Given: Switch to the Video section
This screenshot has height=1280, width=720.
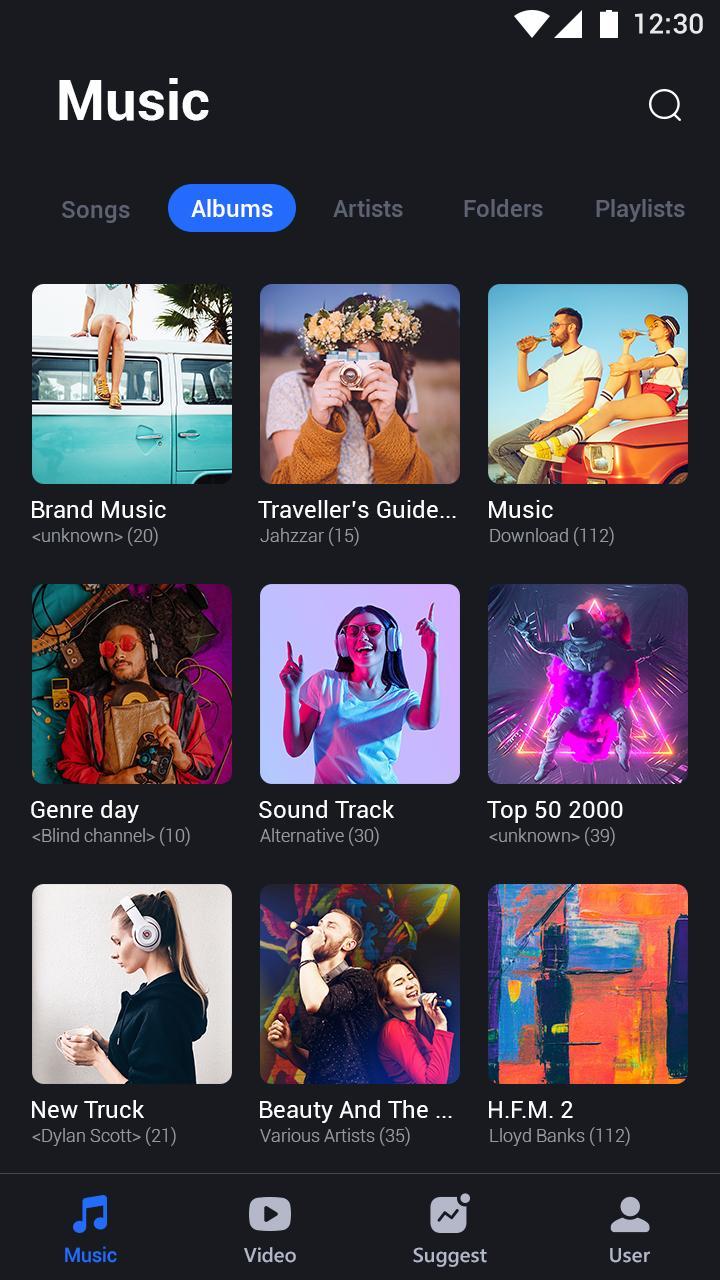Looking at the screenshot, I should pos(270,1229).
